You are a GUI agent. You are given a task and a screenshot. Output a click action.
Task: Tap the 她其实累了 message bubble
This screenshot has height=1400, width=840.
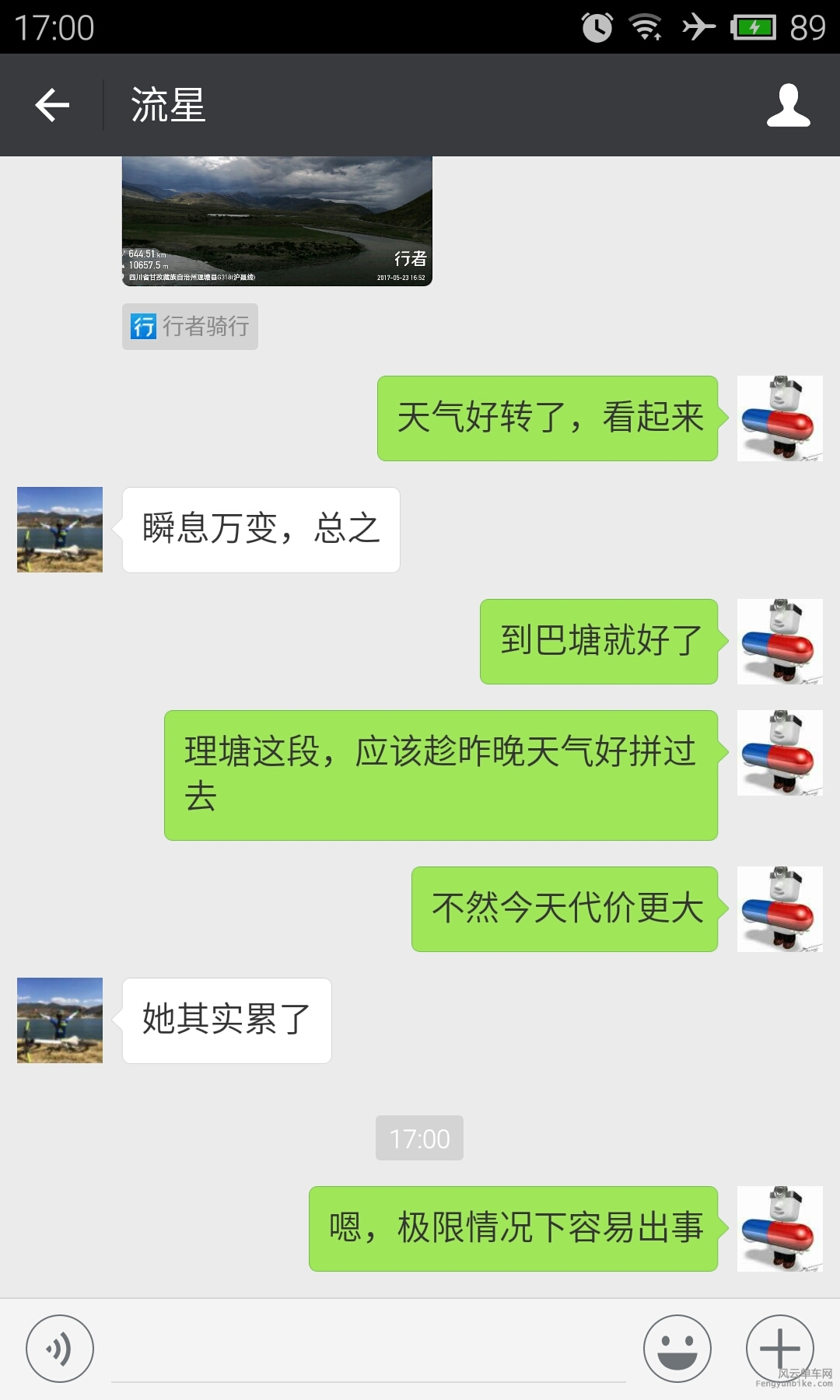tap(226, 1020)
